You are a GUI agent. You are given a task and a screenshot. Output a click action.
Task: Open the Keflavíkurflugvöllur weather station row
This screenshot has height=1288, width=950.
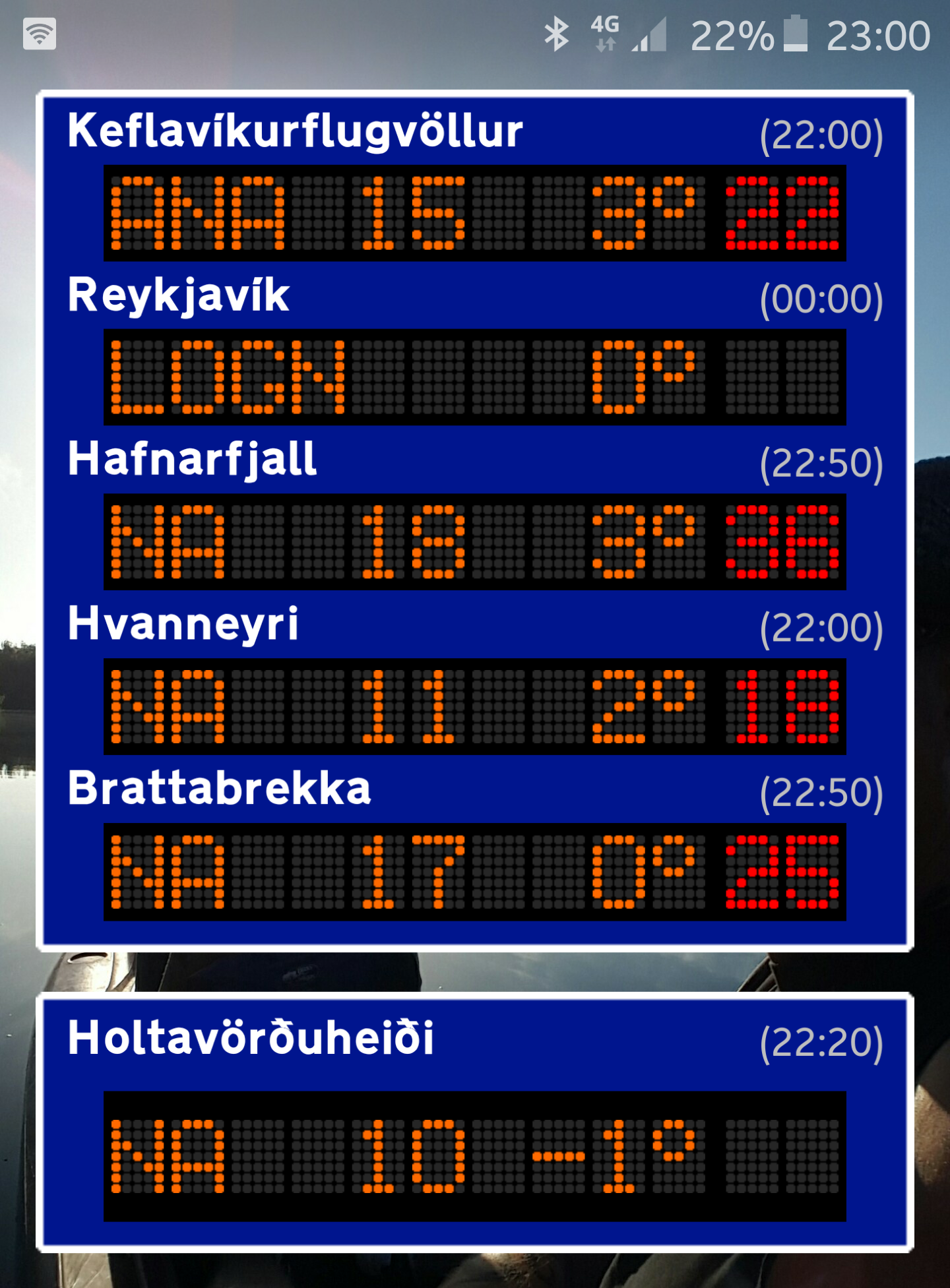tap(475, 182)
